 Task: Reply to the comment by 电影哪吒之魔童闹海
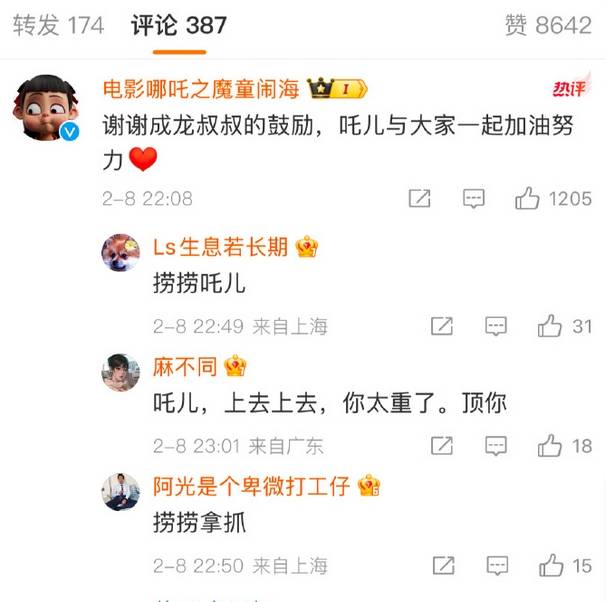pos(474,199)
